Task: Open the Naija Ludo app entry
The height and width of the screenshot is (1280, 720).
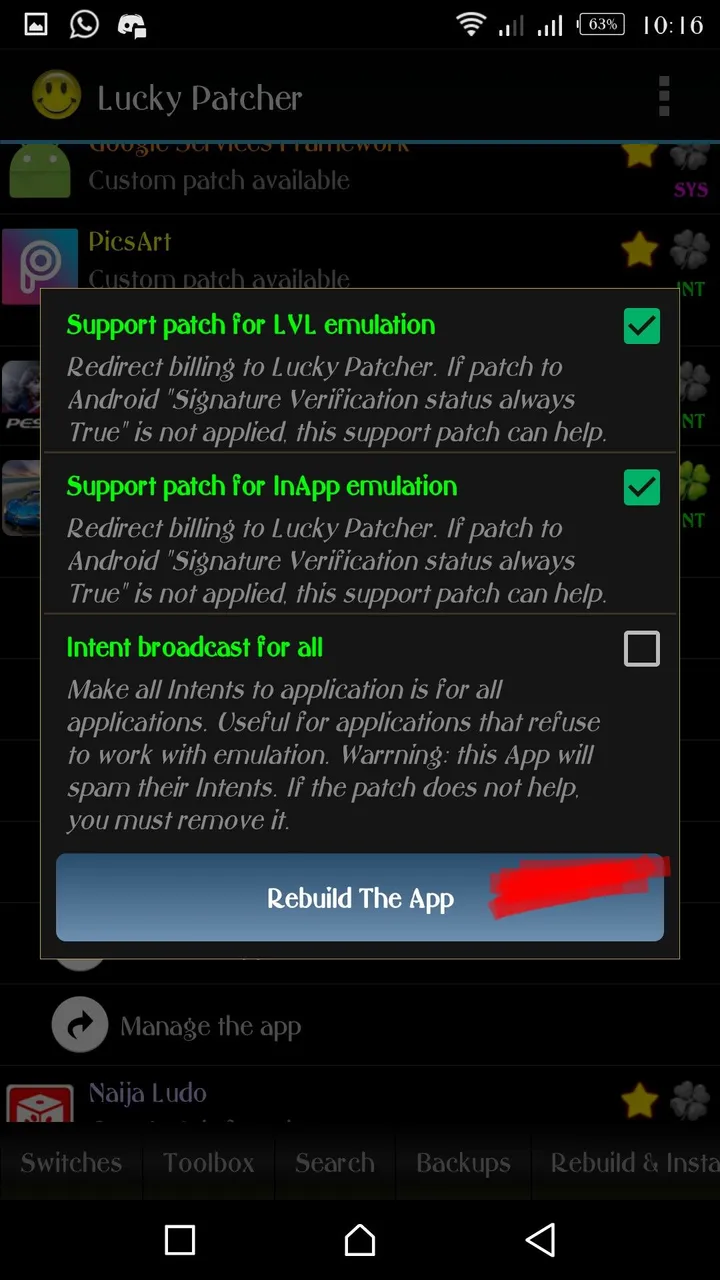Action: tap(147, 1093)
